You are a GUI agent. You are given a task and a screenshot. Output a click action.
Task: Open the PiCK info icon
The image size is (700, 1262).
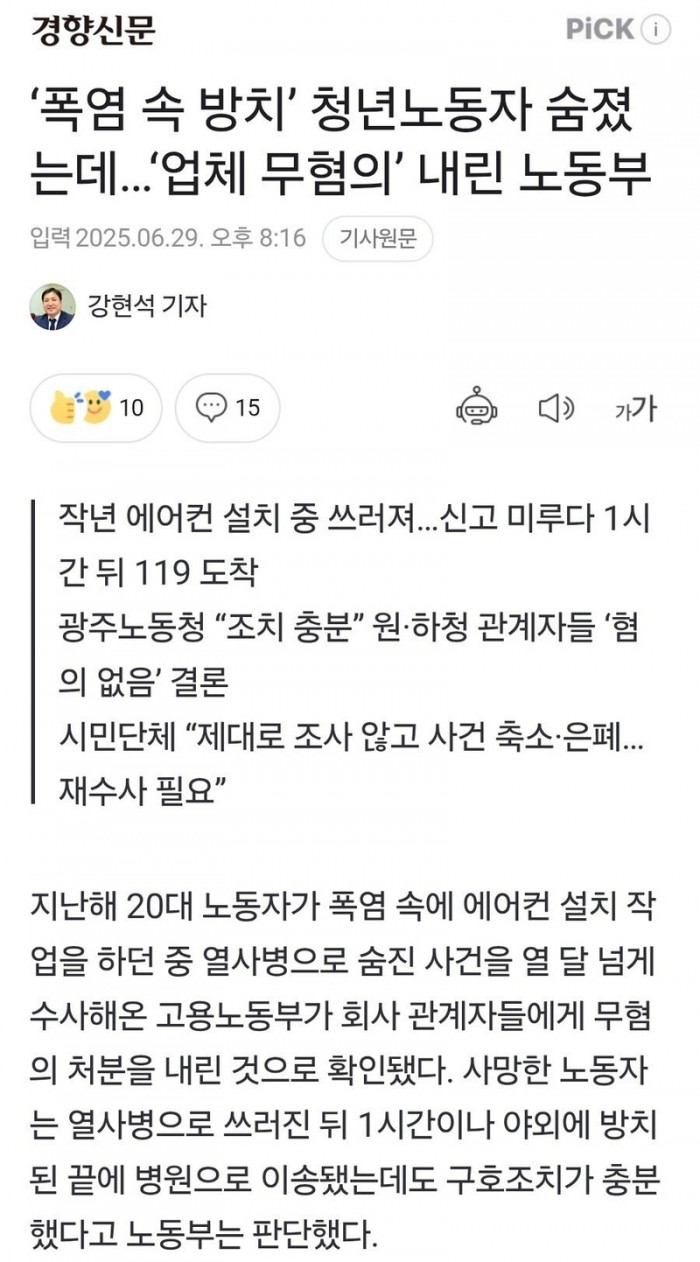[656, 30]
